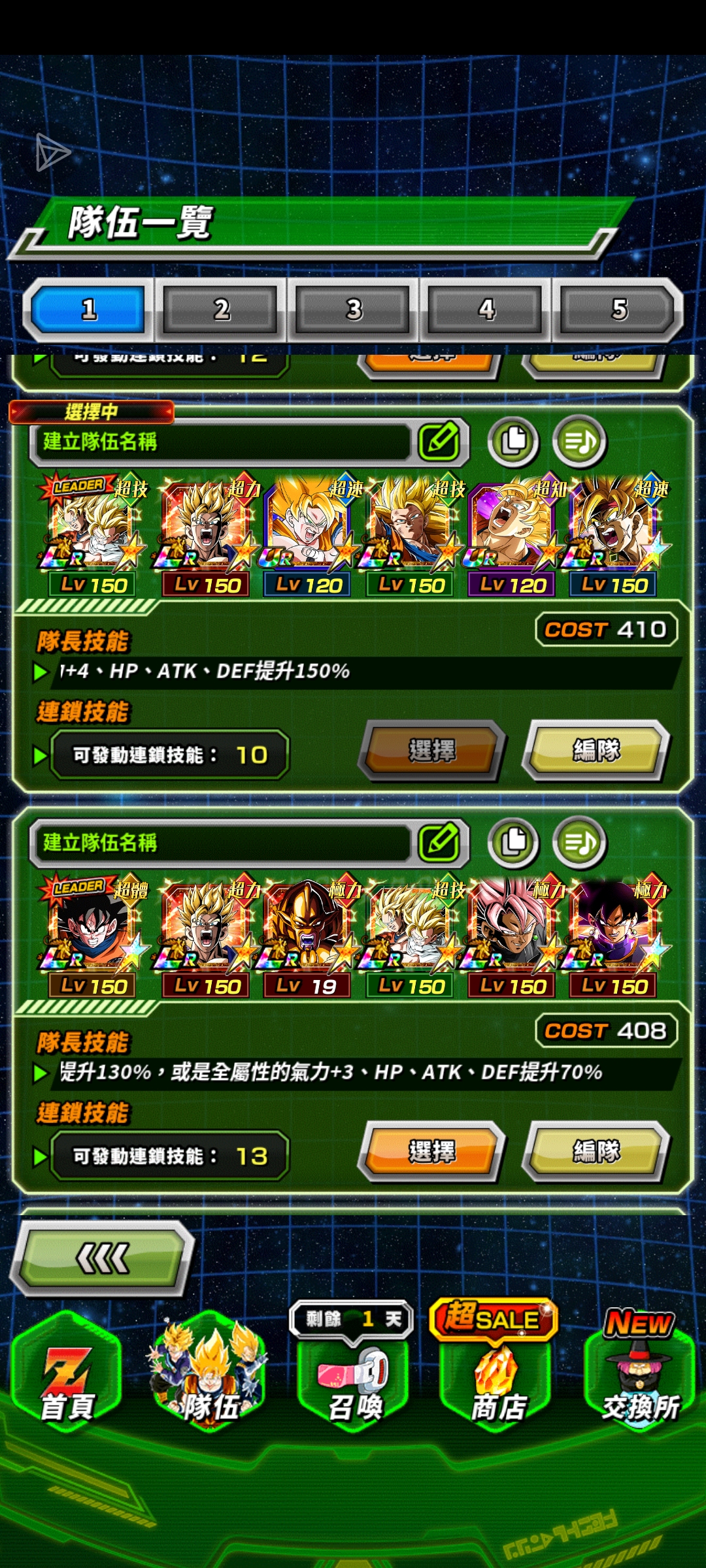Open music settings for COST 410 team
The width and height of the screenshot is (706, 1568).
point(579,442)
